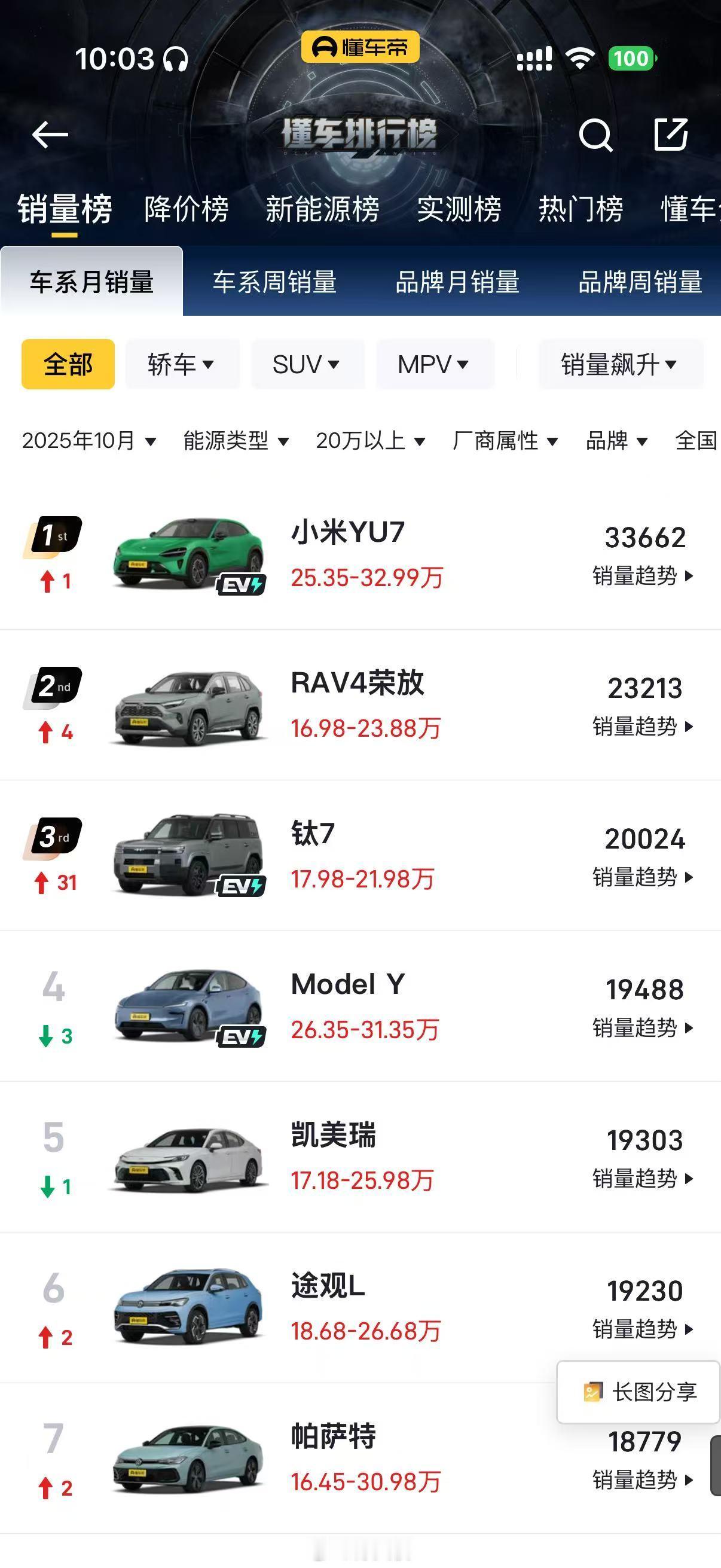Toggle the 销量飙升 sorting option
The height and width of the screenshot is (1568, 721).
pyautogui.click(x=619, y=364)
